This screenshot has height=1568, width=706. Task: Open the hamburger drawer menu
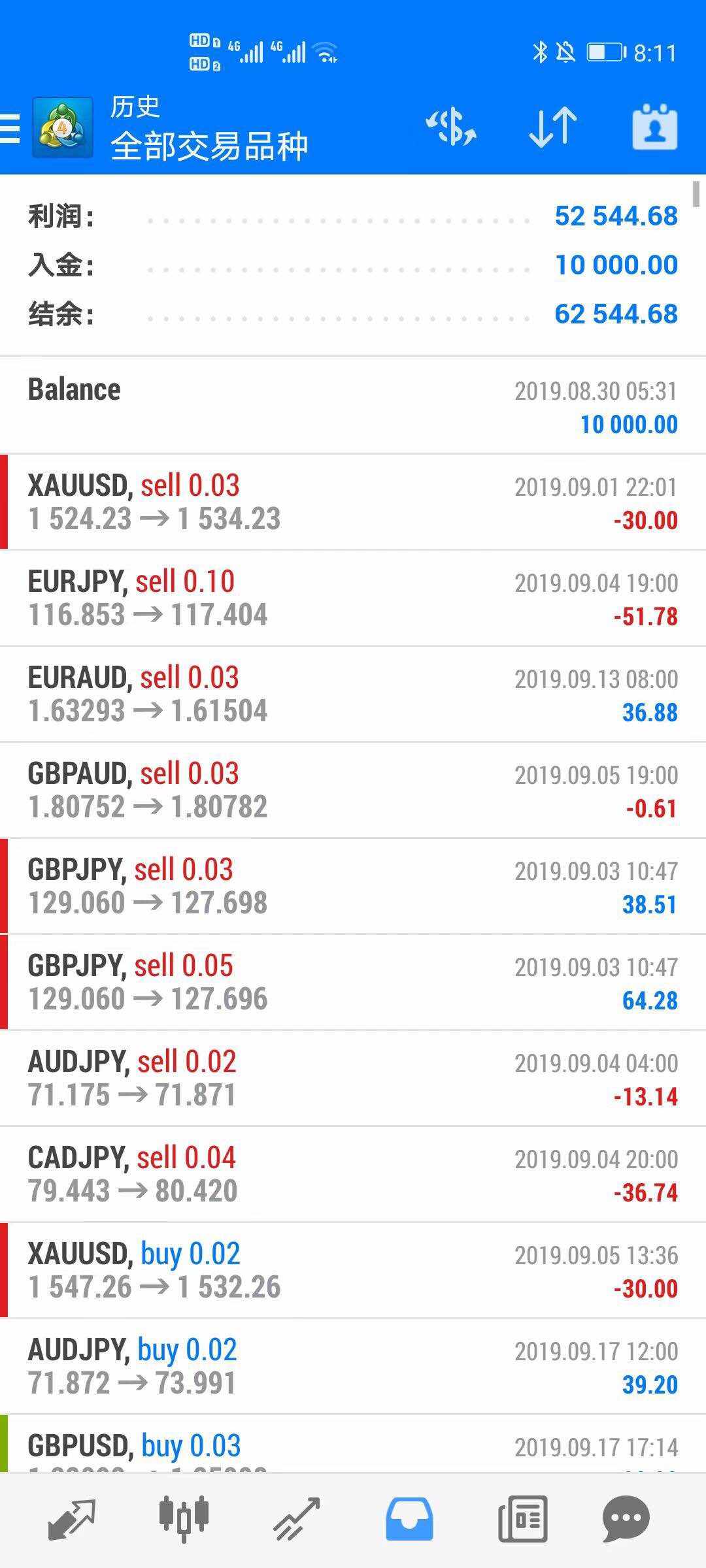coord(10,128)
